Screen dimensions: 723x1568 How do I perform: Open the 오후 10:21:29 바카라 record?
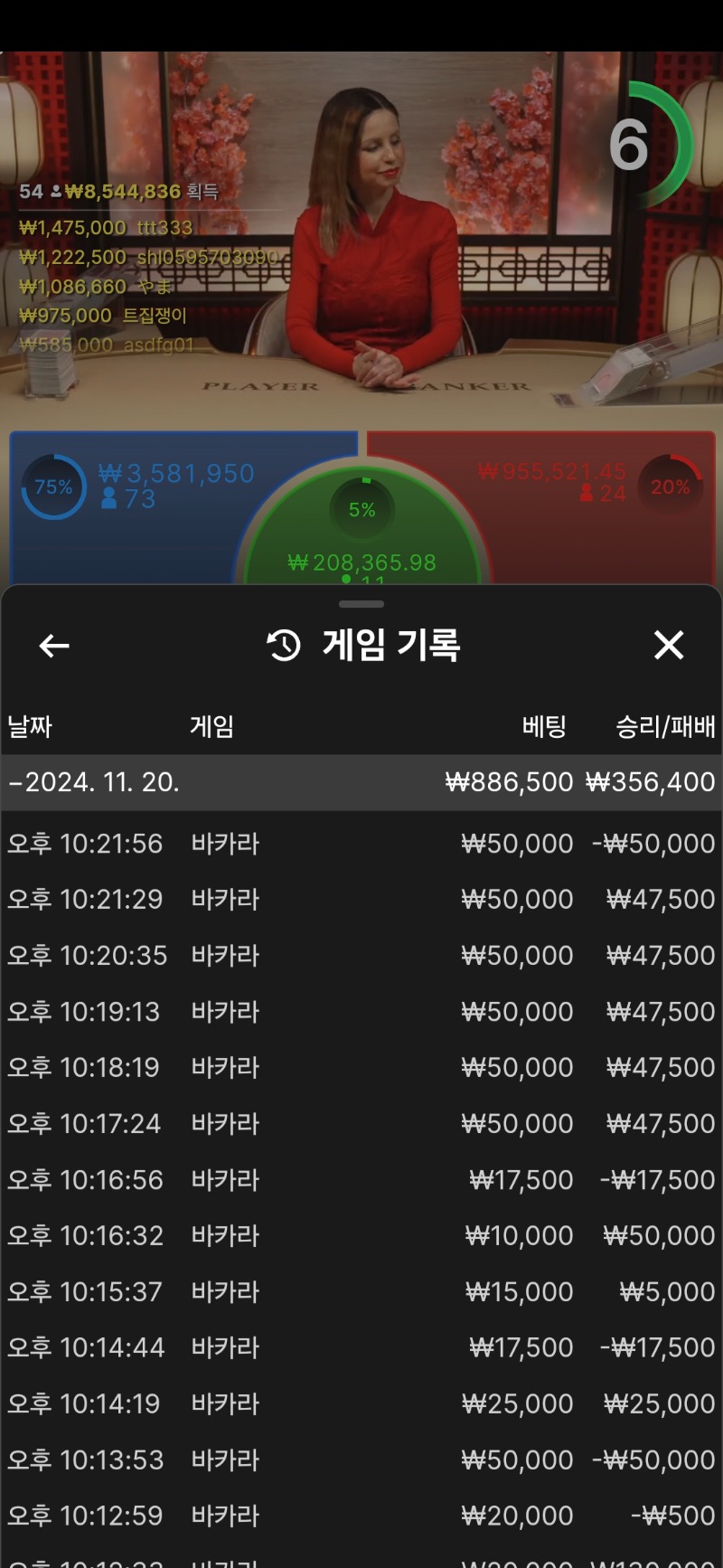click(x=361, y=900)
